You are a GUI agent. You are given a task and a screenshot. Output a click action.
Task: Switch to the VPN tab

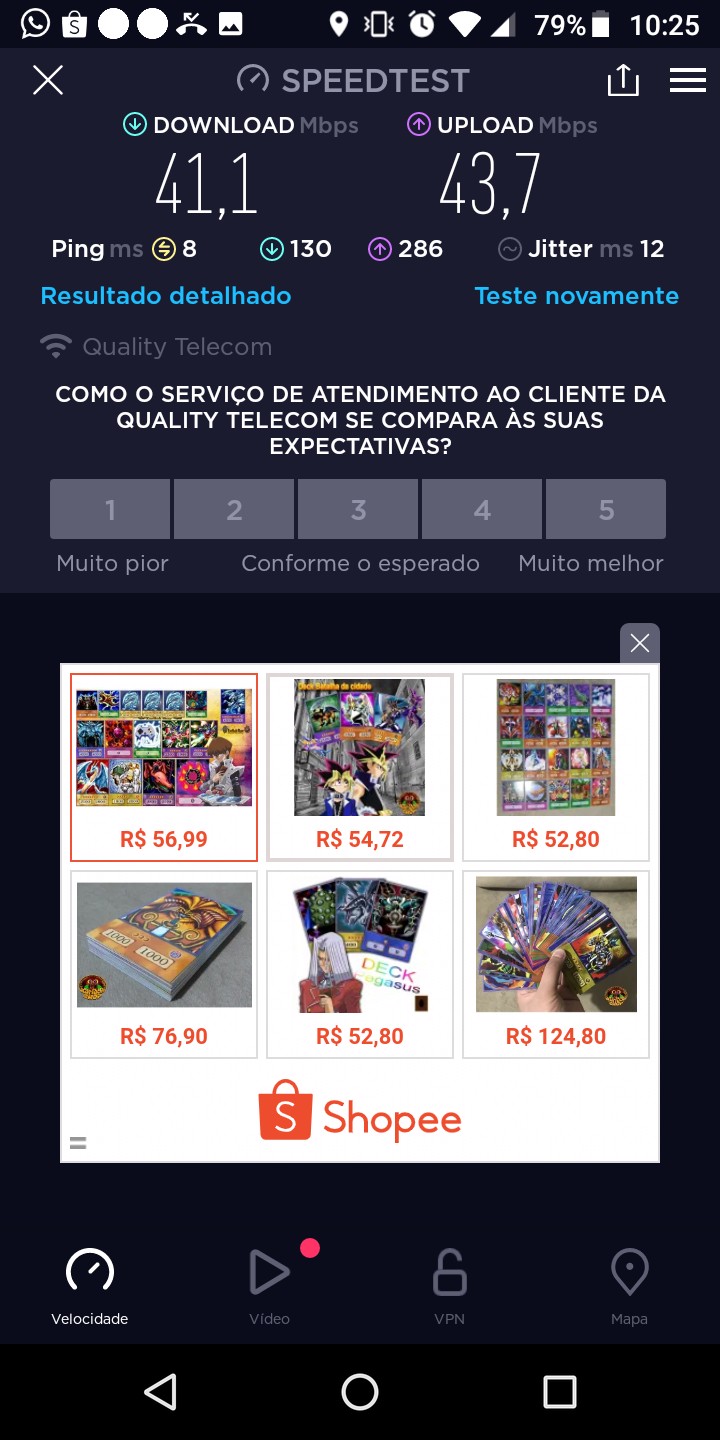click(450, 1286)
